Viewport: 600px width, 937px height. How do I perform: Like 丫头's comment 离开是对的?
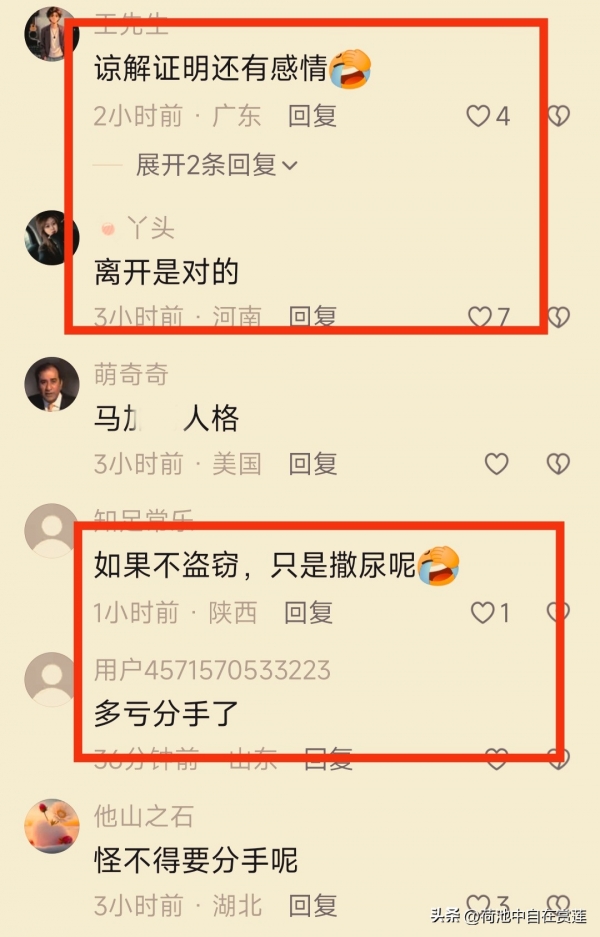(x=481, y=318)
